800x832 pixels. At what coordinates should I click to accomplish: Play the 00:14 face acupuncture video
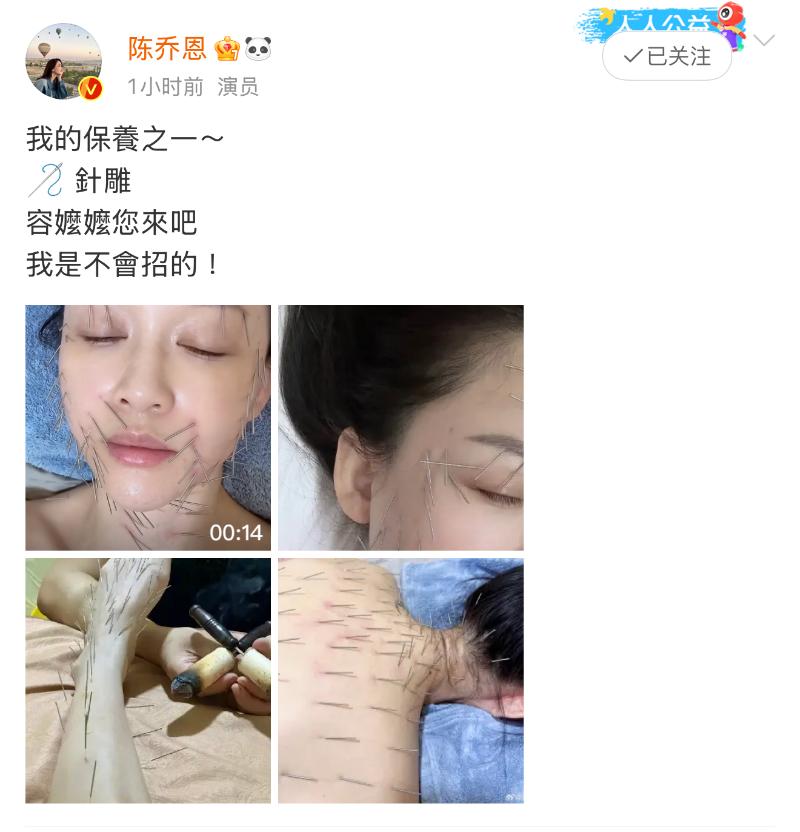coord(148,428)
